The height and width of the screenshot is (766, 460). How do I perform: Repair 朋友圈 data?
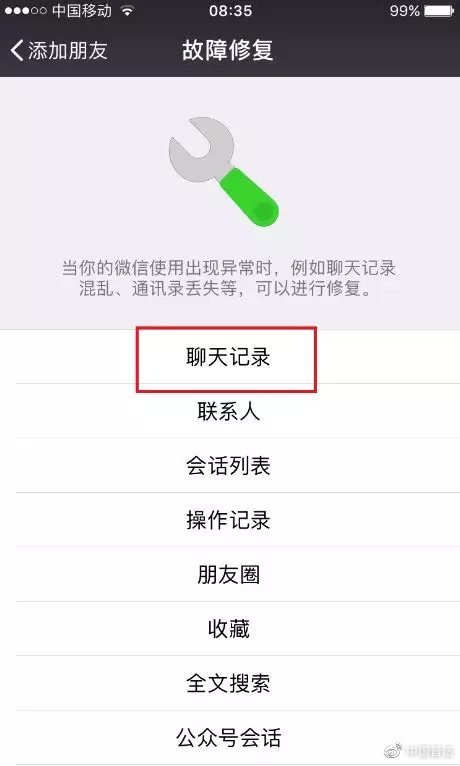tap(230, 574)
